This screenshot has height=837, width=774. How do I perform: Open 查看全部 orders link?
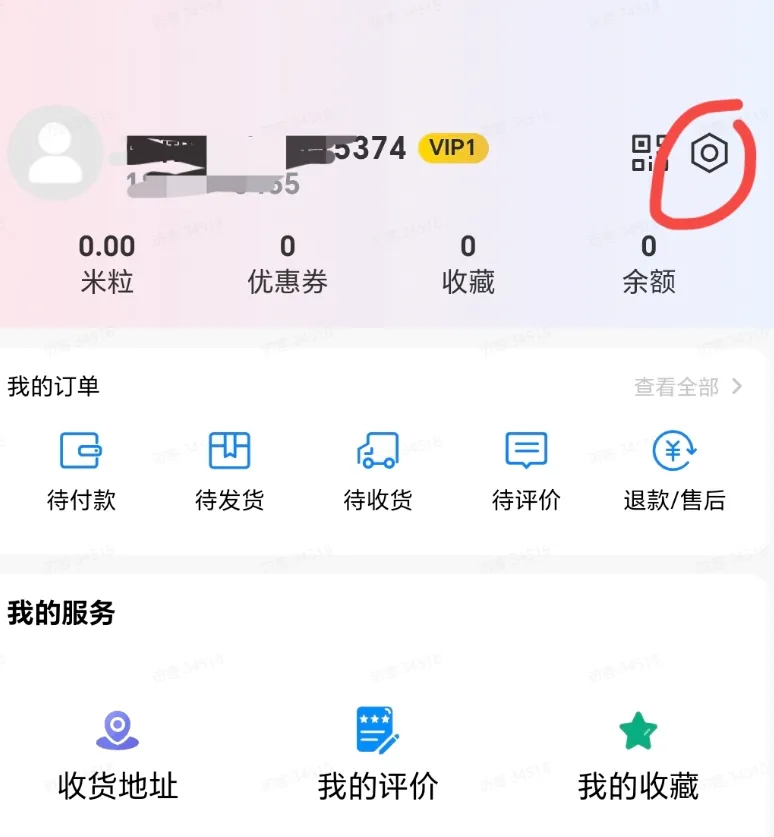coord(688,386)
